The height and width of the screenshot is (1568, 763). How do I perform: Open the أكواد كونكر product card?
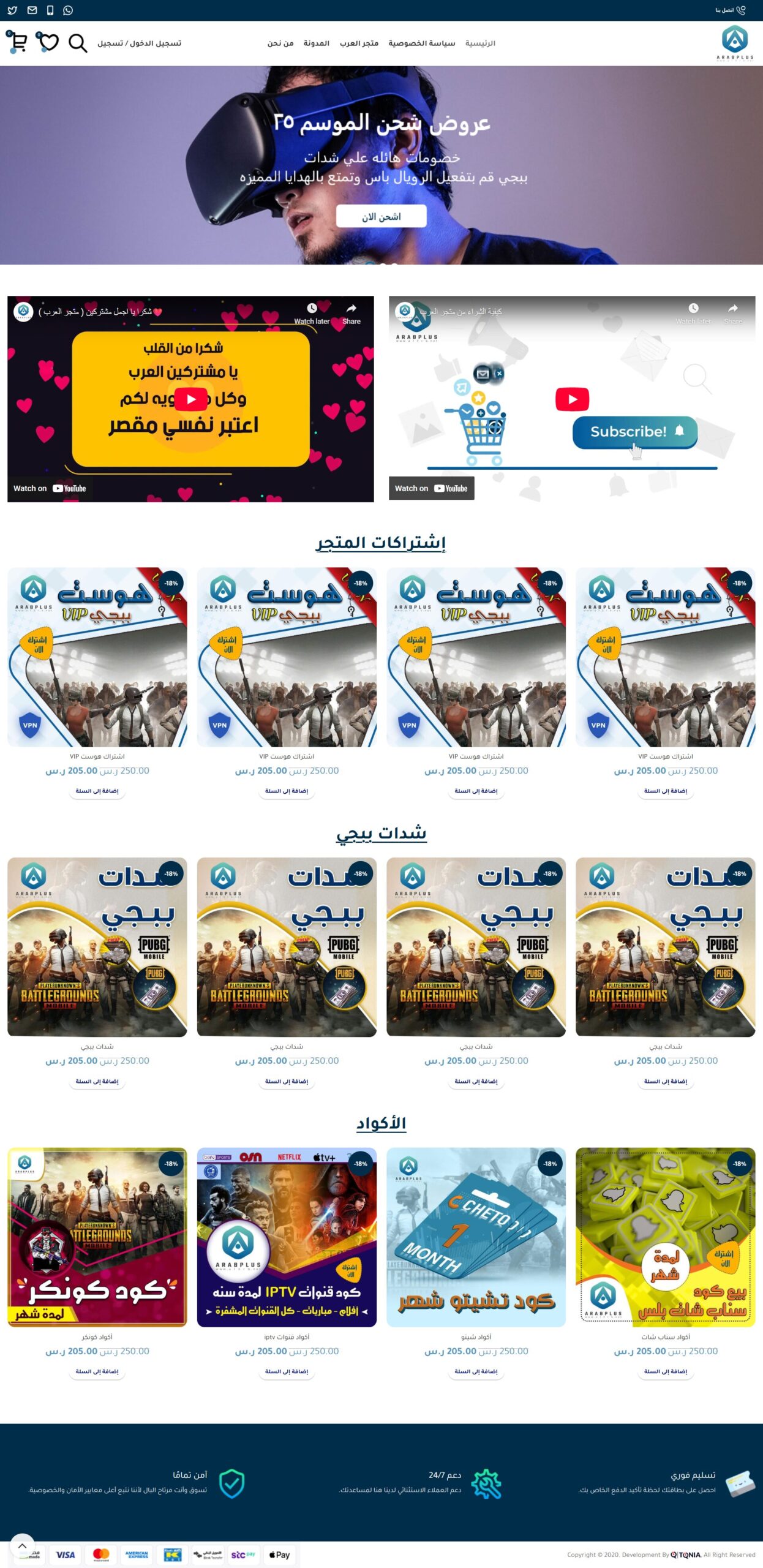[97, 1237]
